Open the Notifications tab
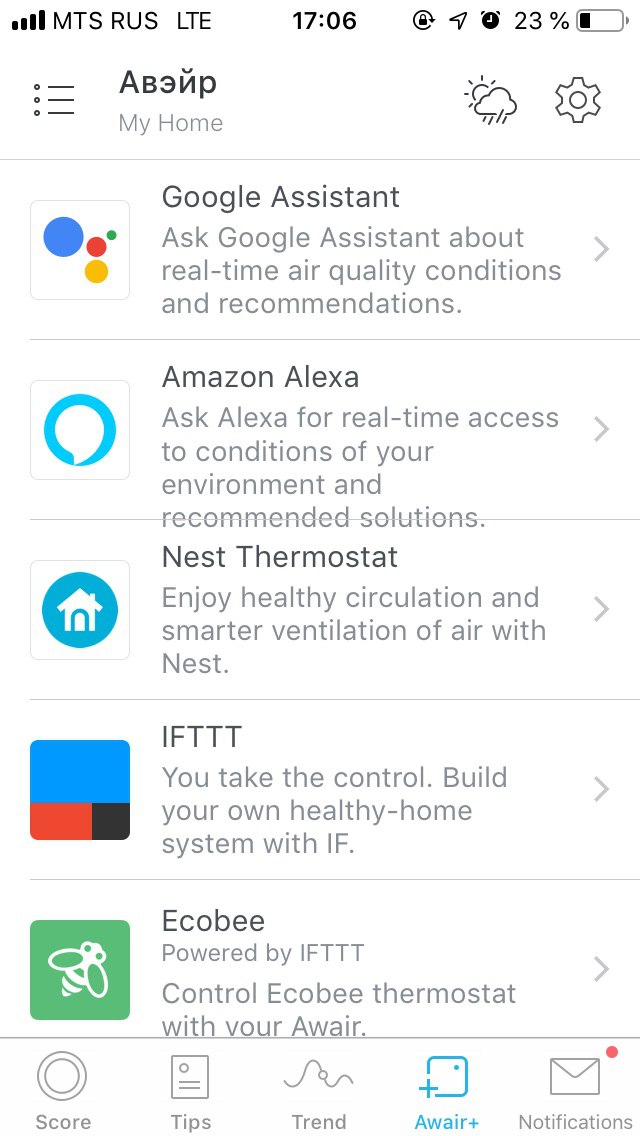This screenshot has width=640, height=1136. pos(575,1090)
